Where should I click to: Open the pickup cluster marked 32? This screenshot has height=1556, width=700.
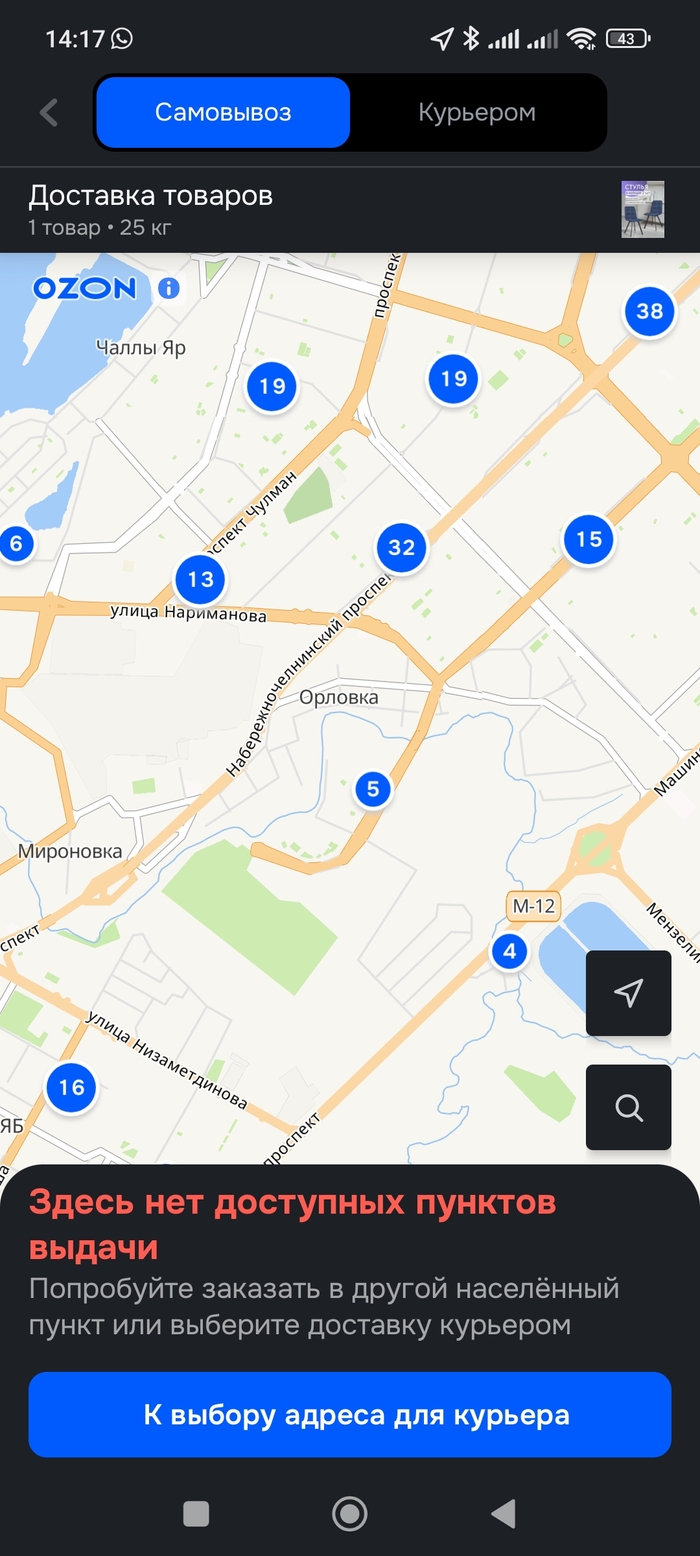pyautogui.click(x=401, y=547)
